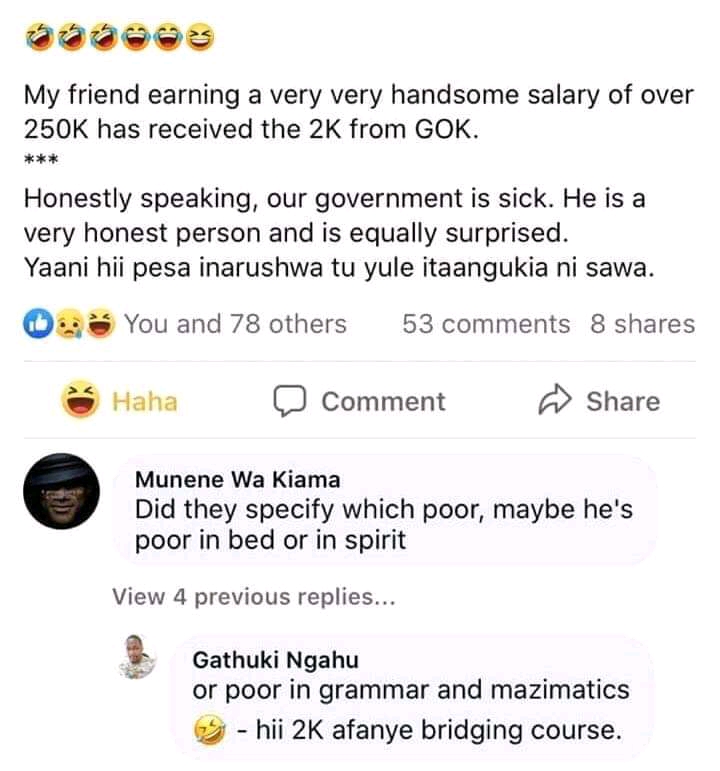Image resolution: width=720 pixels, height=771 pixels.
Task: Tap Gathuki Ngahu's avatar
Action: tap(143, 657)
